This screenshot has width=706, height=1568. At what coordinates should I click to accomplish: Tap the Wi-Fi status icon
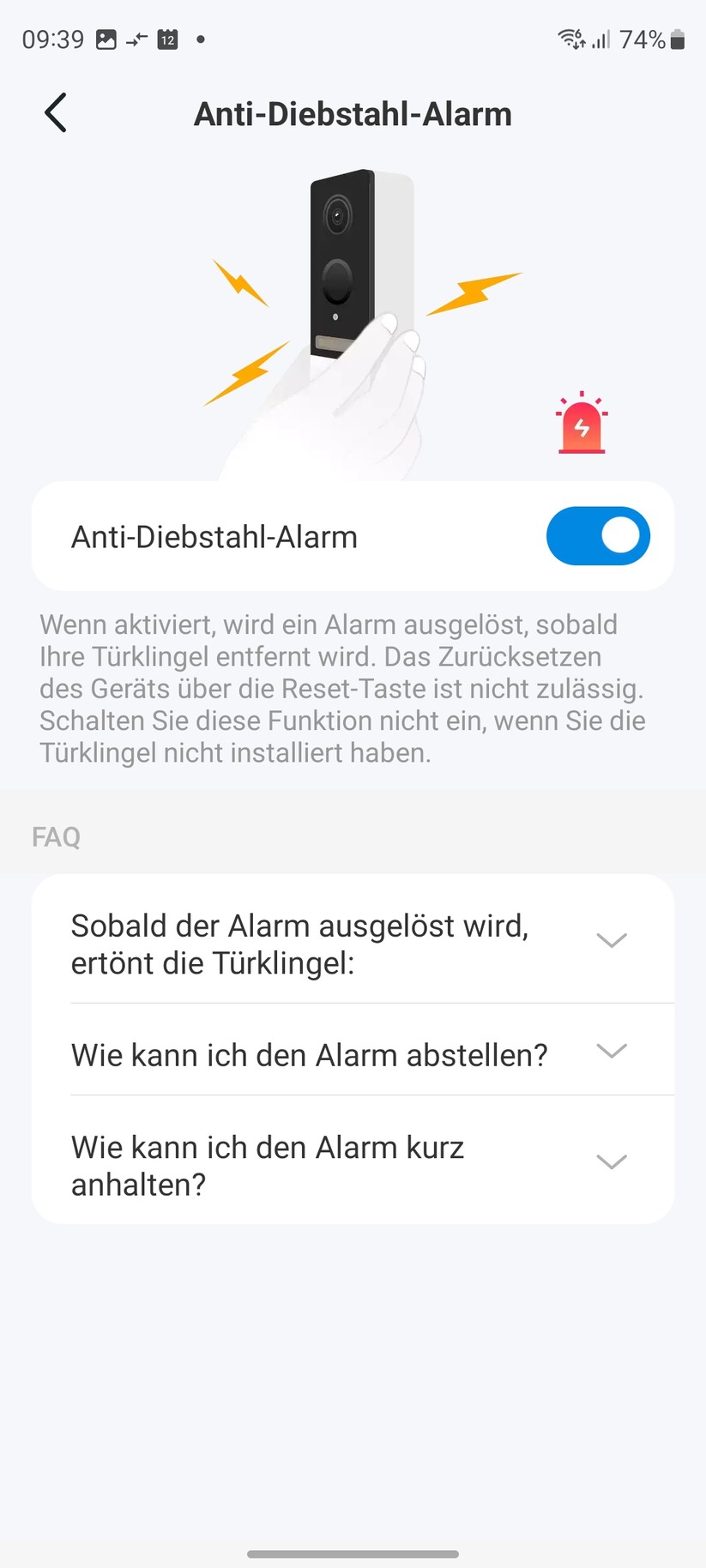[570, 39]
